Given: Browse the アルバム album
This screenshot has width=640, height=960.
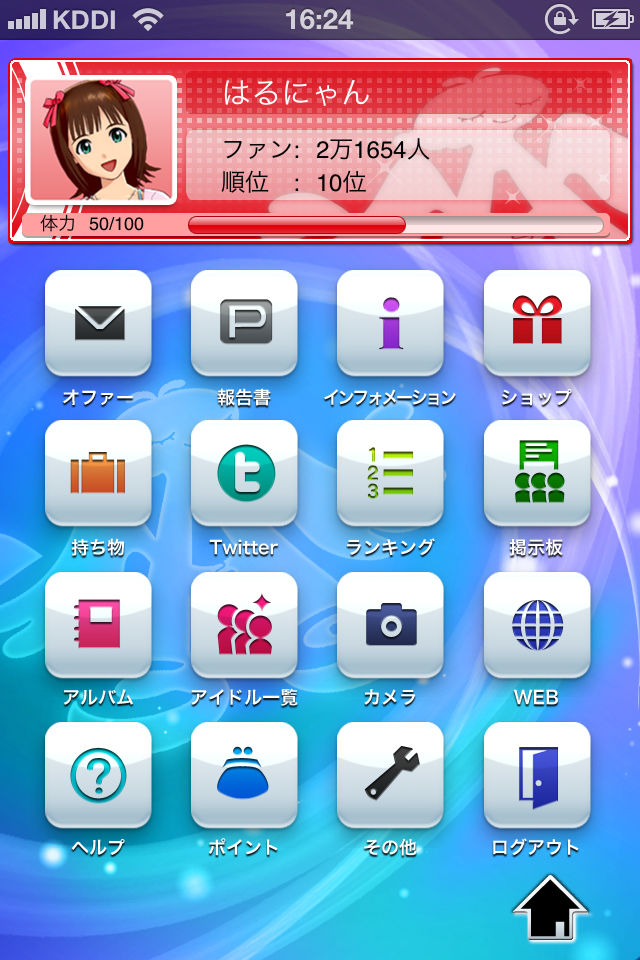Looking at the screenshot, I should 98,625.
